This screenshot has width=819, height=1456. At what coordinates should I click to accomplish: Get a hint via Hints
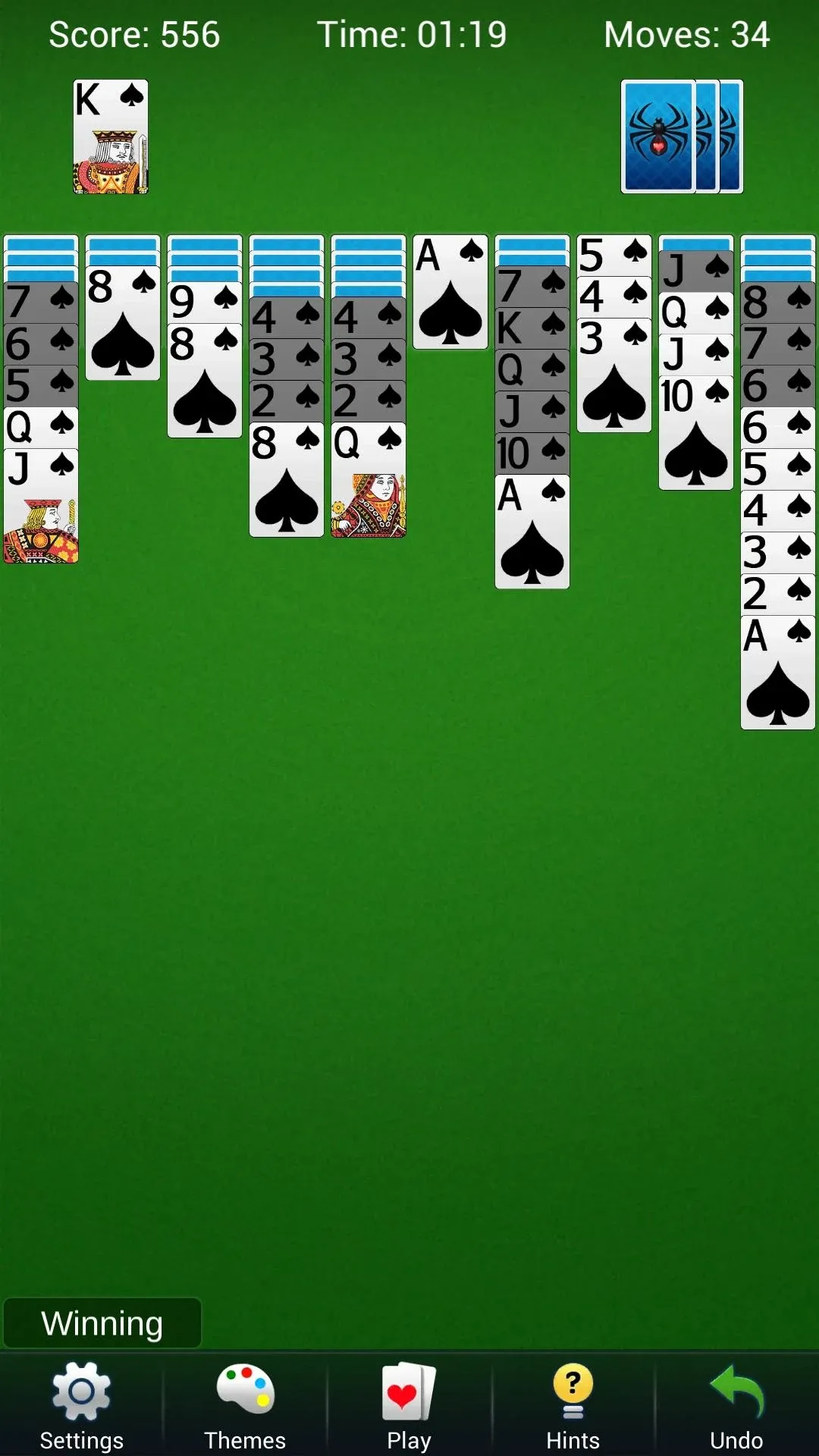click(573, 1404)
